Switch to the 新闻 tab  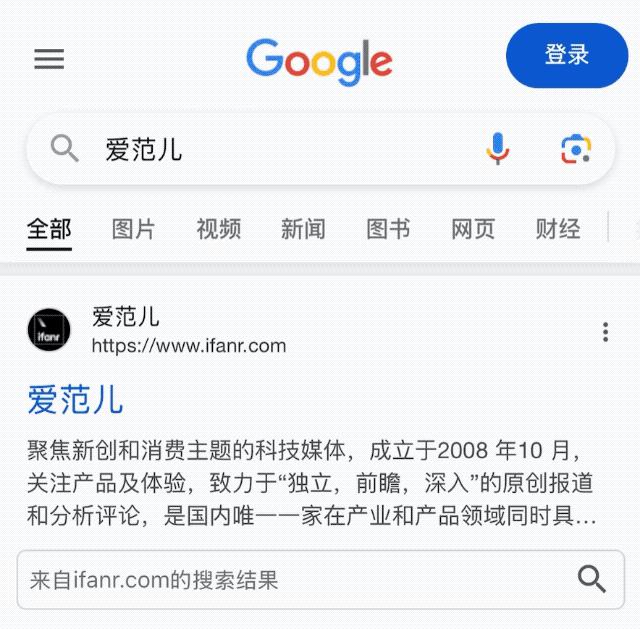coord(303,229)
